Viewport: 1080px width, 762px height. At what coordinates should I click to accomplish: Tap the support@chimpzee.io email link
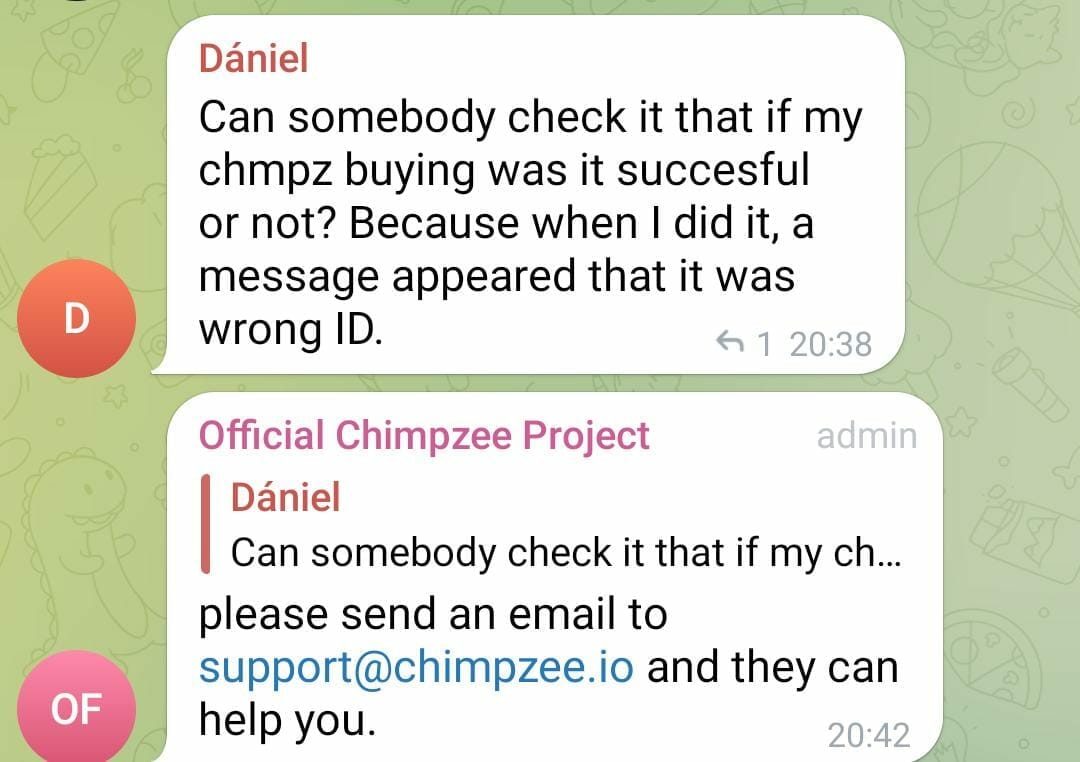coord(416,667)
